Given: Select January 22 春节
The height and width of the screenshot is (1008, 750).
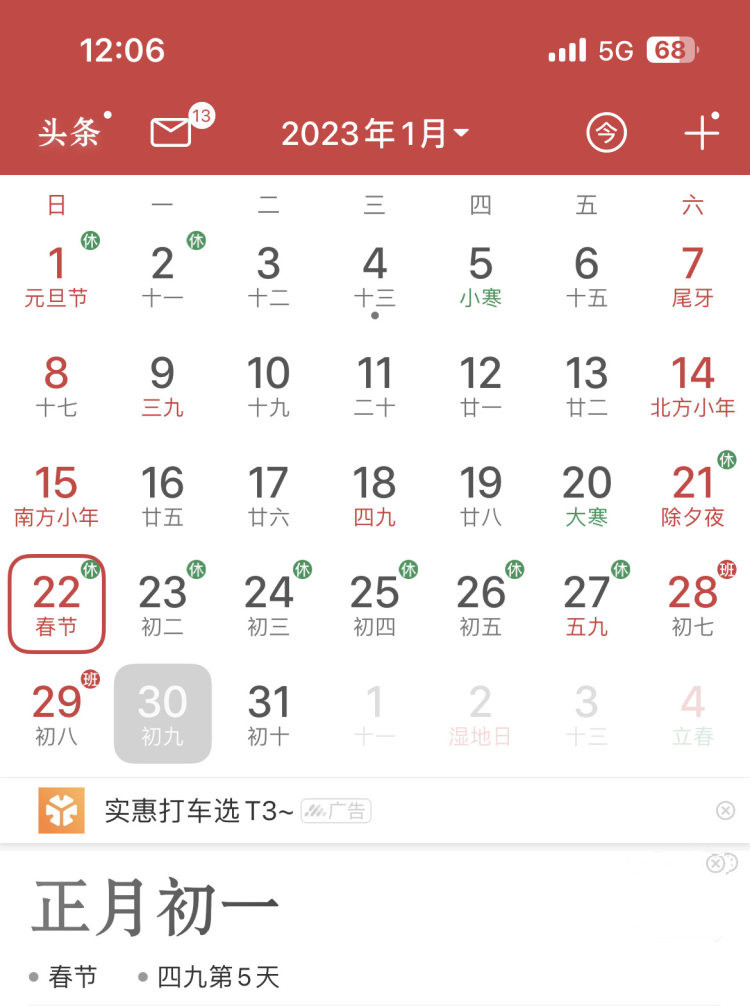Looking at the screenshot, I should click(57, 605).
